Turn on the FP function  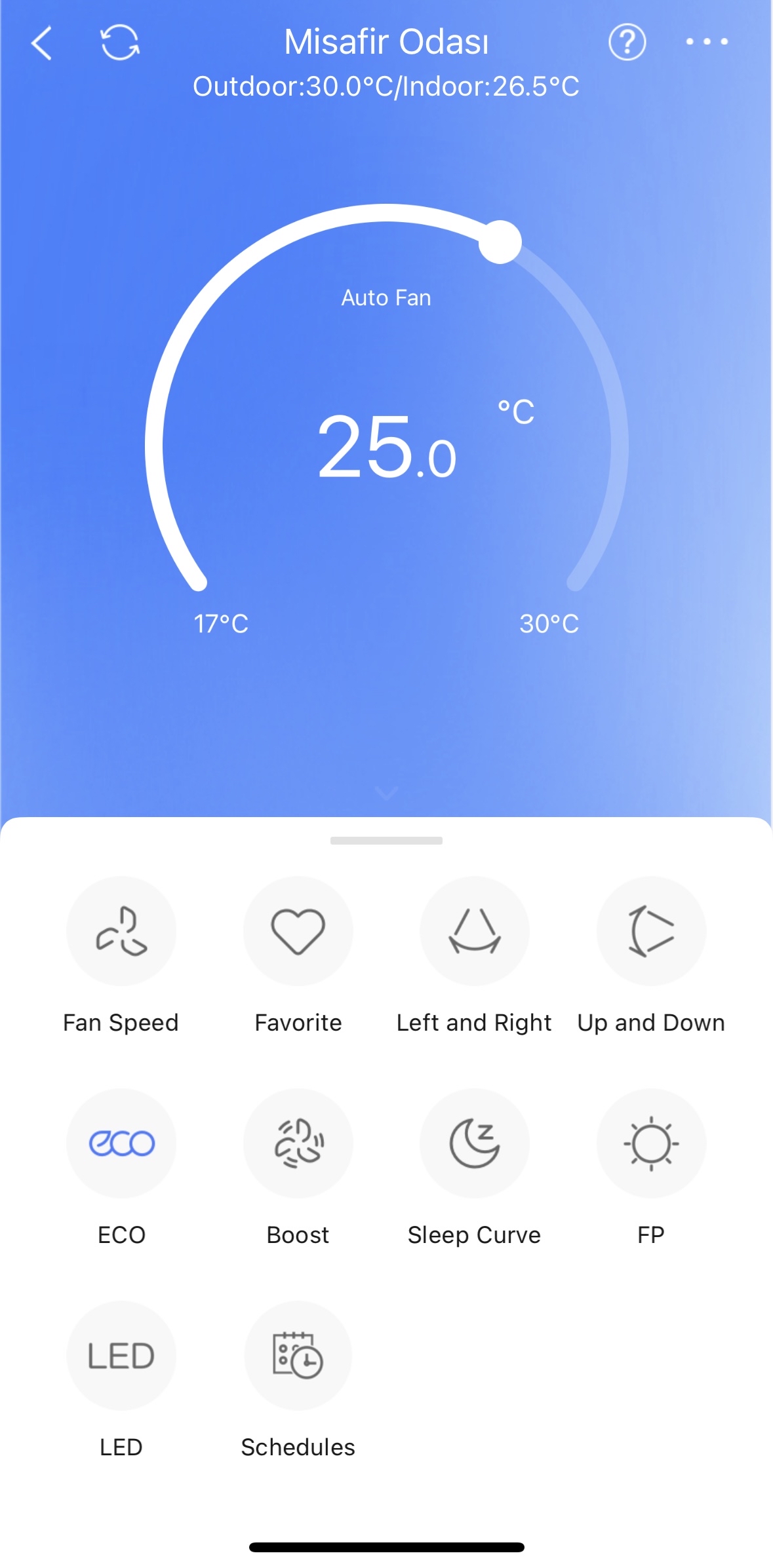click(651, 1143)
